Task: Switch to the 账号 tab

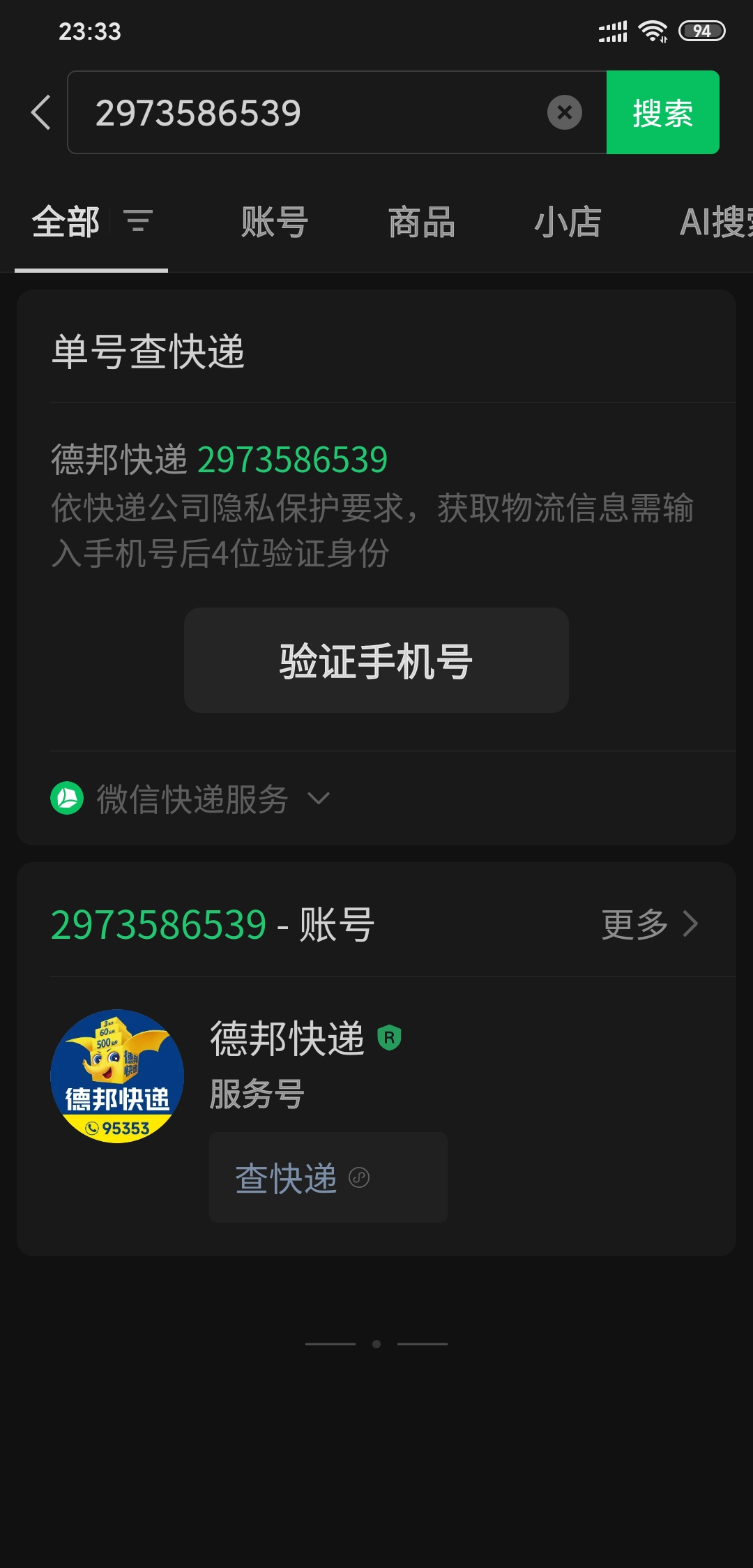Action: click(275, 222)
